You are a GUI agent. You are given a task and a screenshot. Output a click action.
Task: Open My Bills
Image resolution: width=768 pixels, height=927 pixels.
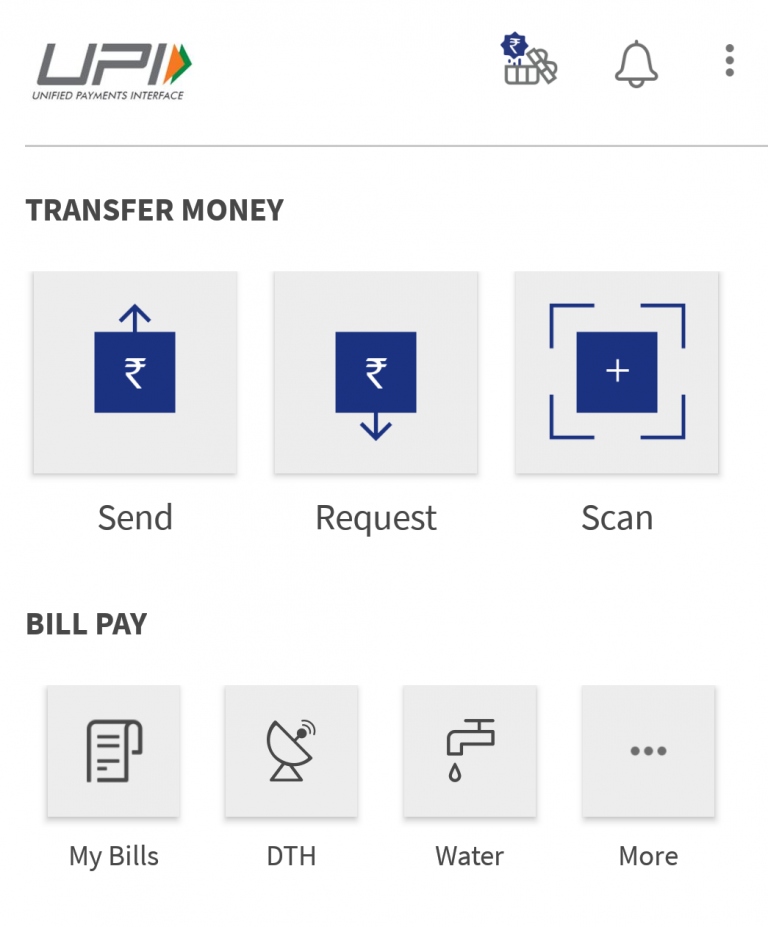(x=112, y=751)
